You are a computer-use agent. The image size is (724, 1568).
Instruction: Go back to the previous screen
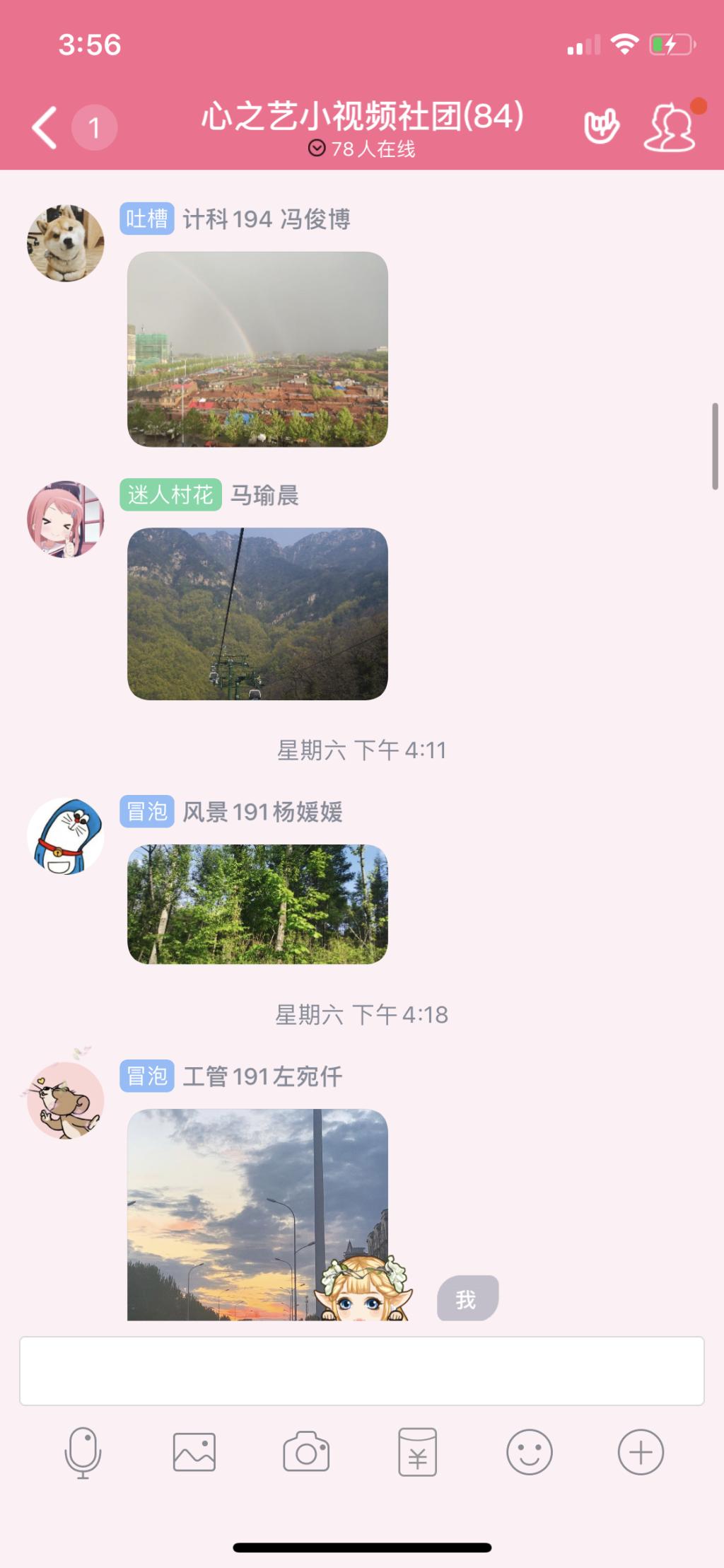pyautogui.click(x=45, y=128)
